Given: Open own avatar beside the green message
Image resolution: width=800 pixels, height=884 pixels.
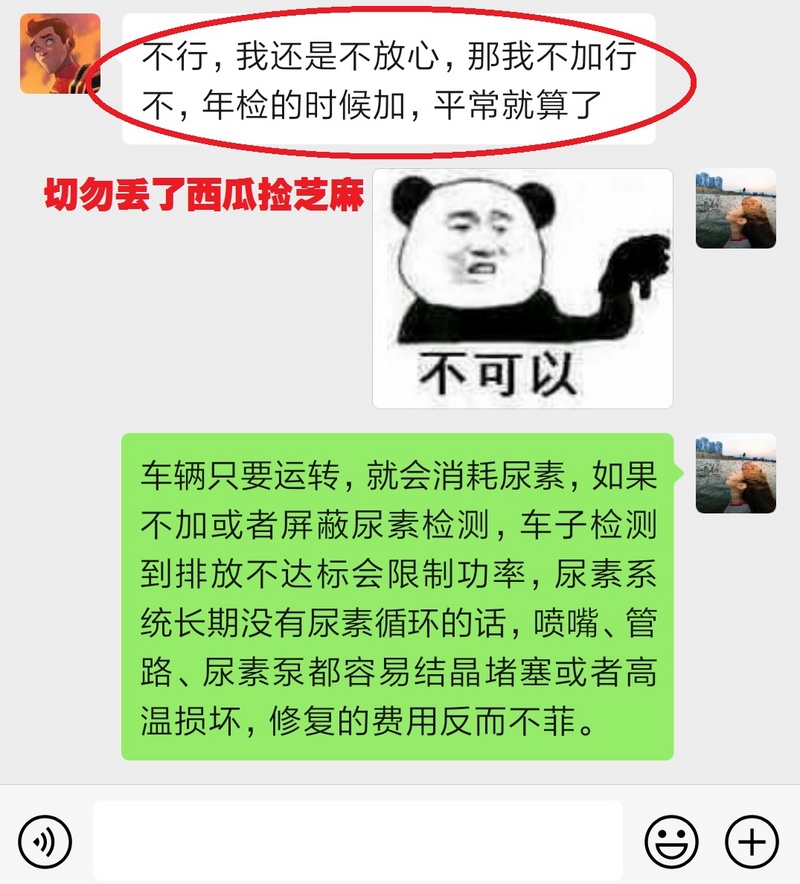Looking at the screenshot, I should (x=735, y=473).
